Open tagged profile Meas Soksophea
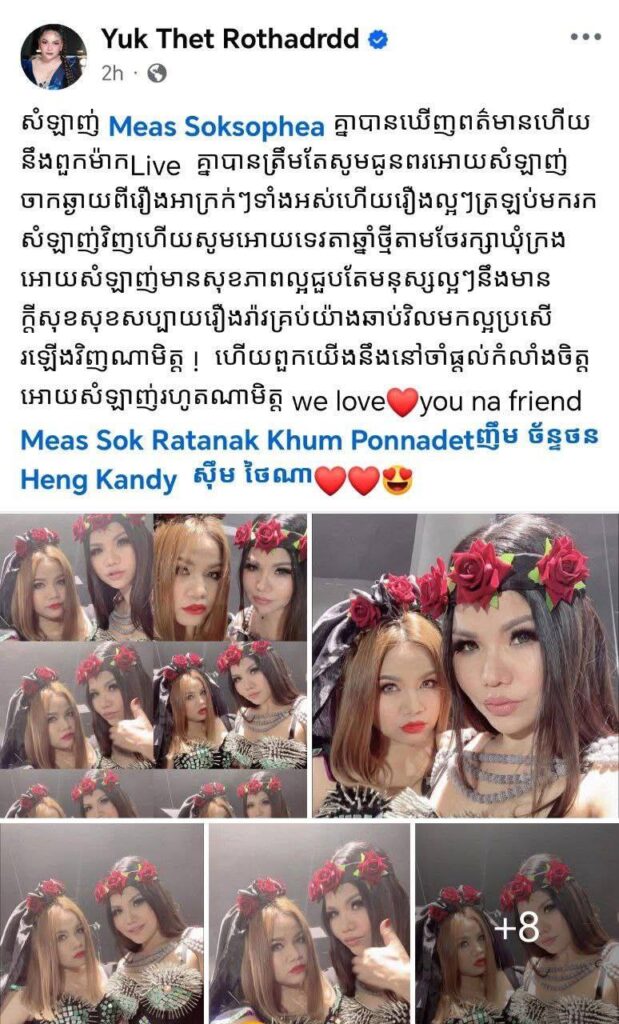 coord(216,127)
